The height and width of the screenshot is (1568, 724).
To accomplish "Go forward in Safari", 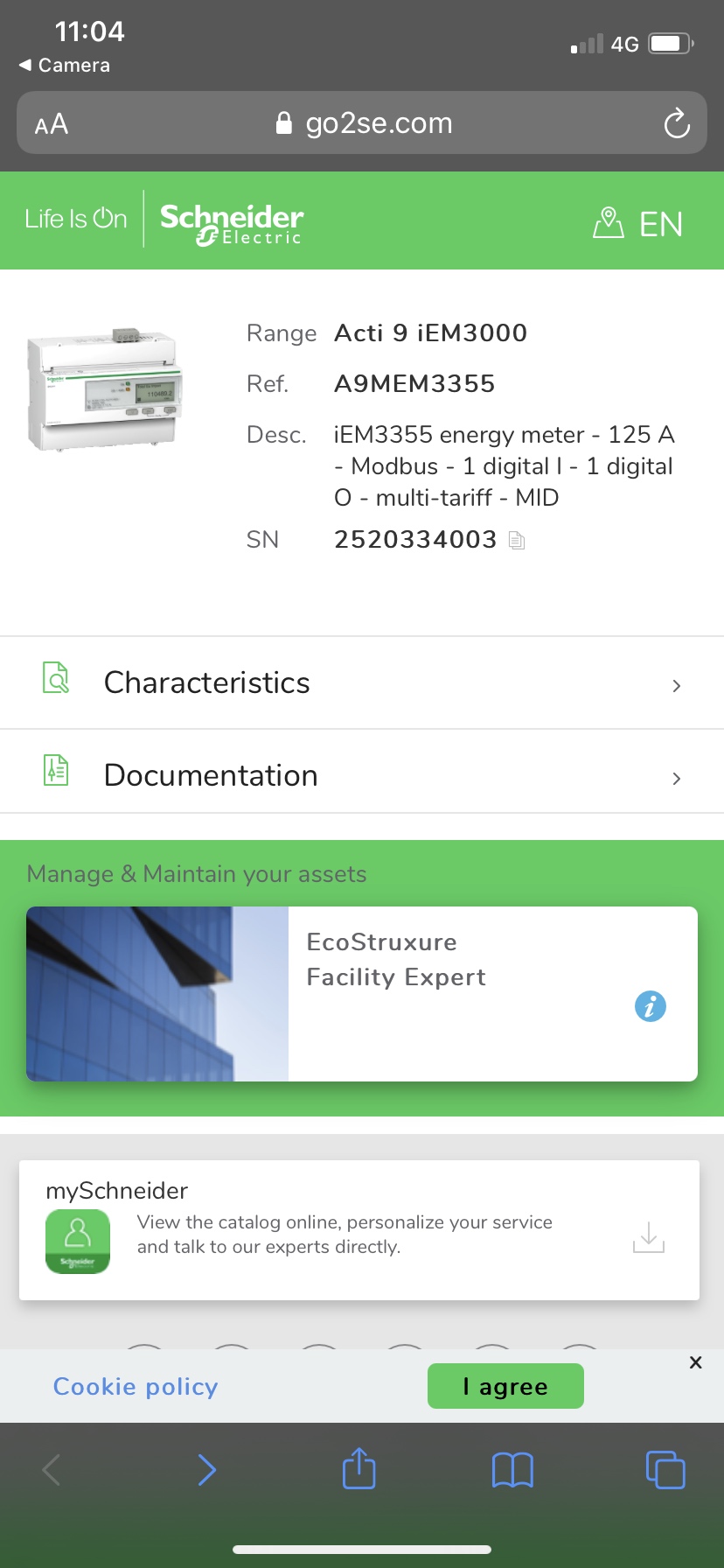I will click(206, 1469).
